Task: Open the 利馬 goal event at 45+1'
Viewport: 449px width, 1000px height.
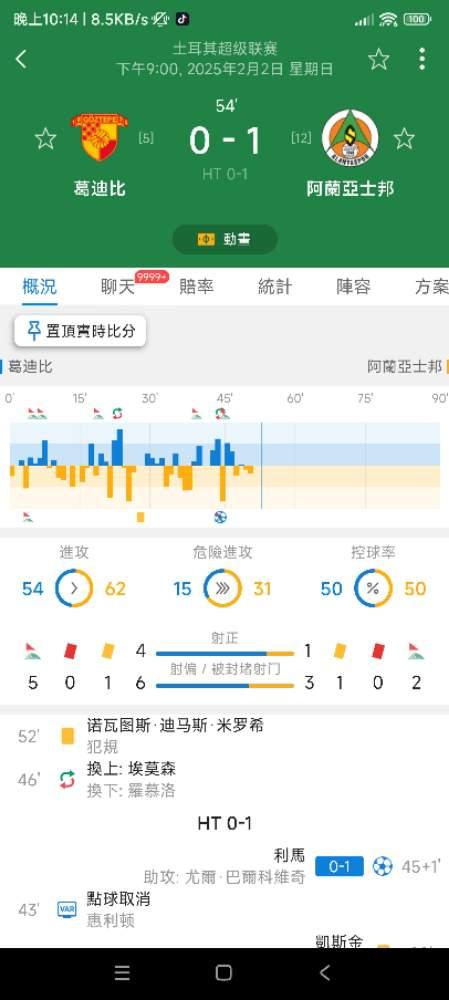Action: (x=224, y=866)
